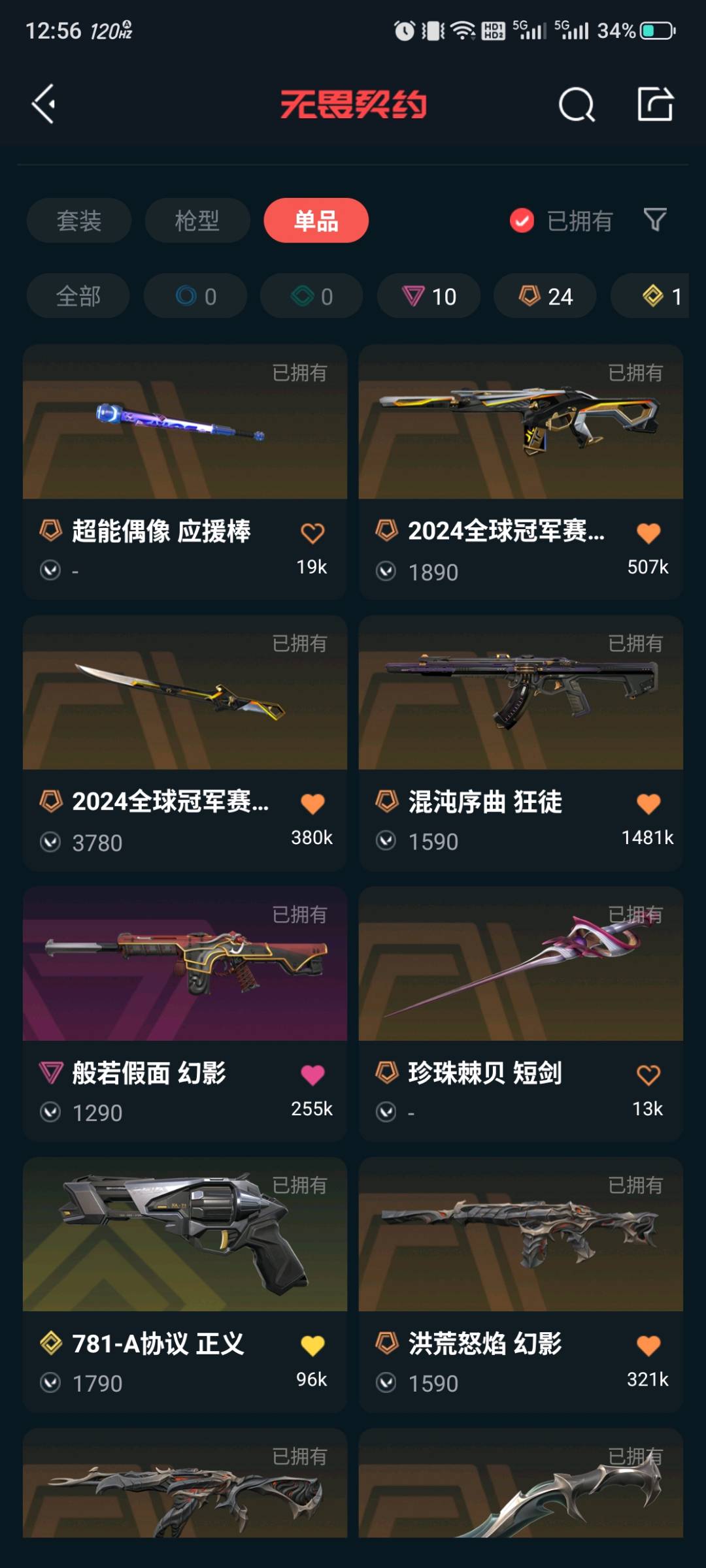Filter by the orange tier chip showing 24
Image resolution: width=706 pixels, height=1568 pixels.
(x=545, y=296)
